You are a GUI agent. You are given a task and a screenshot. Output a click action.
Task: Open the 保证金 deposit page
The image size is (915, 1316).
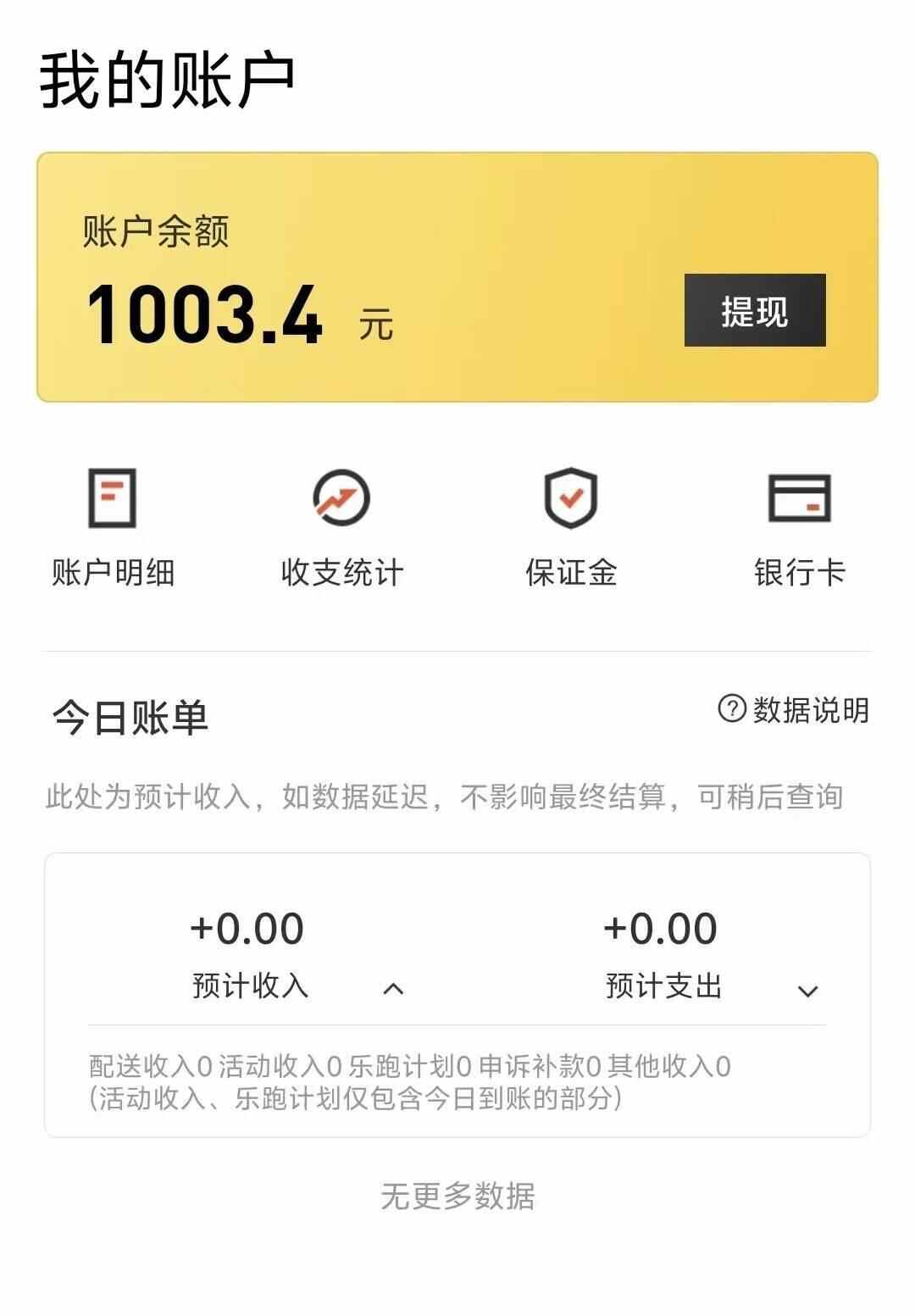click(x=570, y=527)
